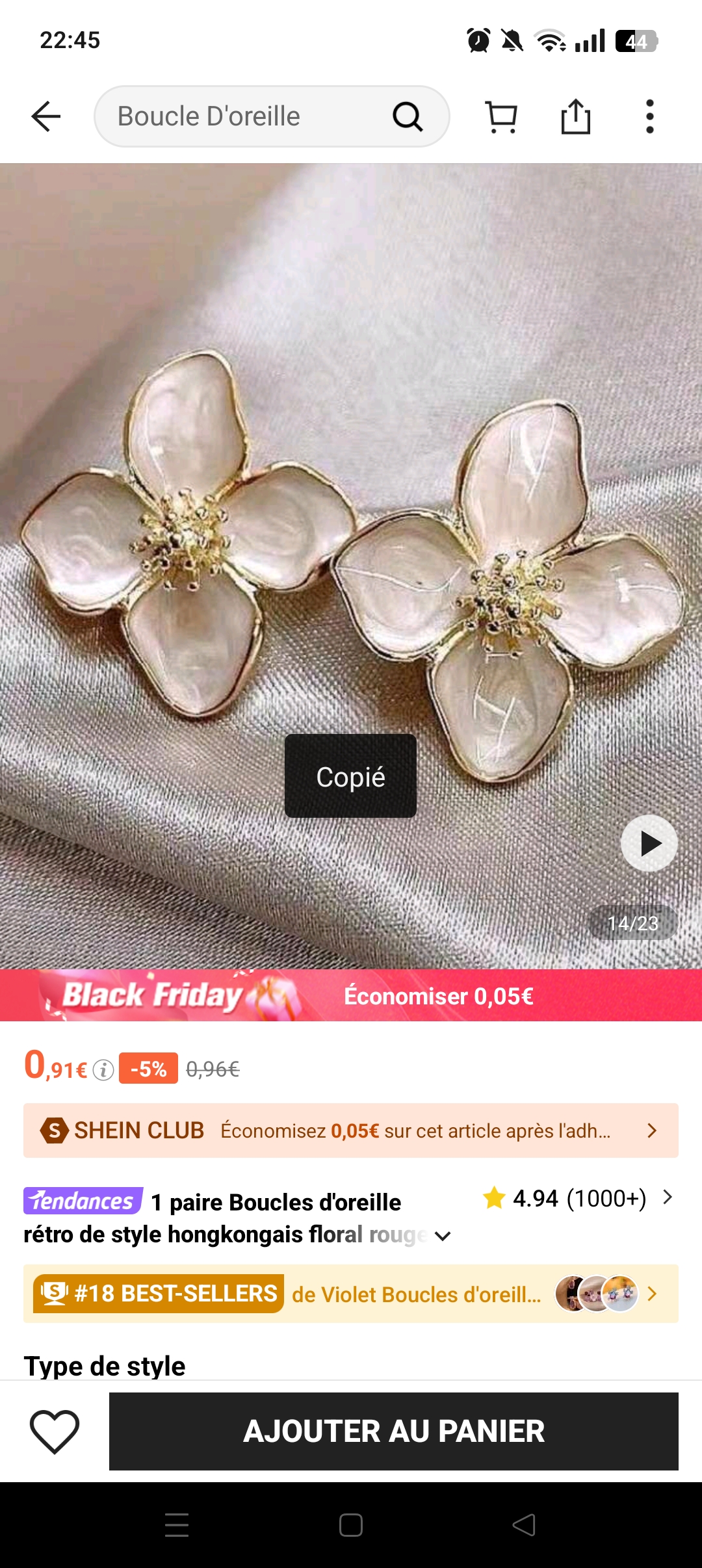
Task: Open the Black Friday savings banner
Action: pyautogui.click(x=351, y=995)
